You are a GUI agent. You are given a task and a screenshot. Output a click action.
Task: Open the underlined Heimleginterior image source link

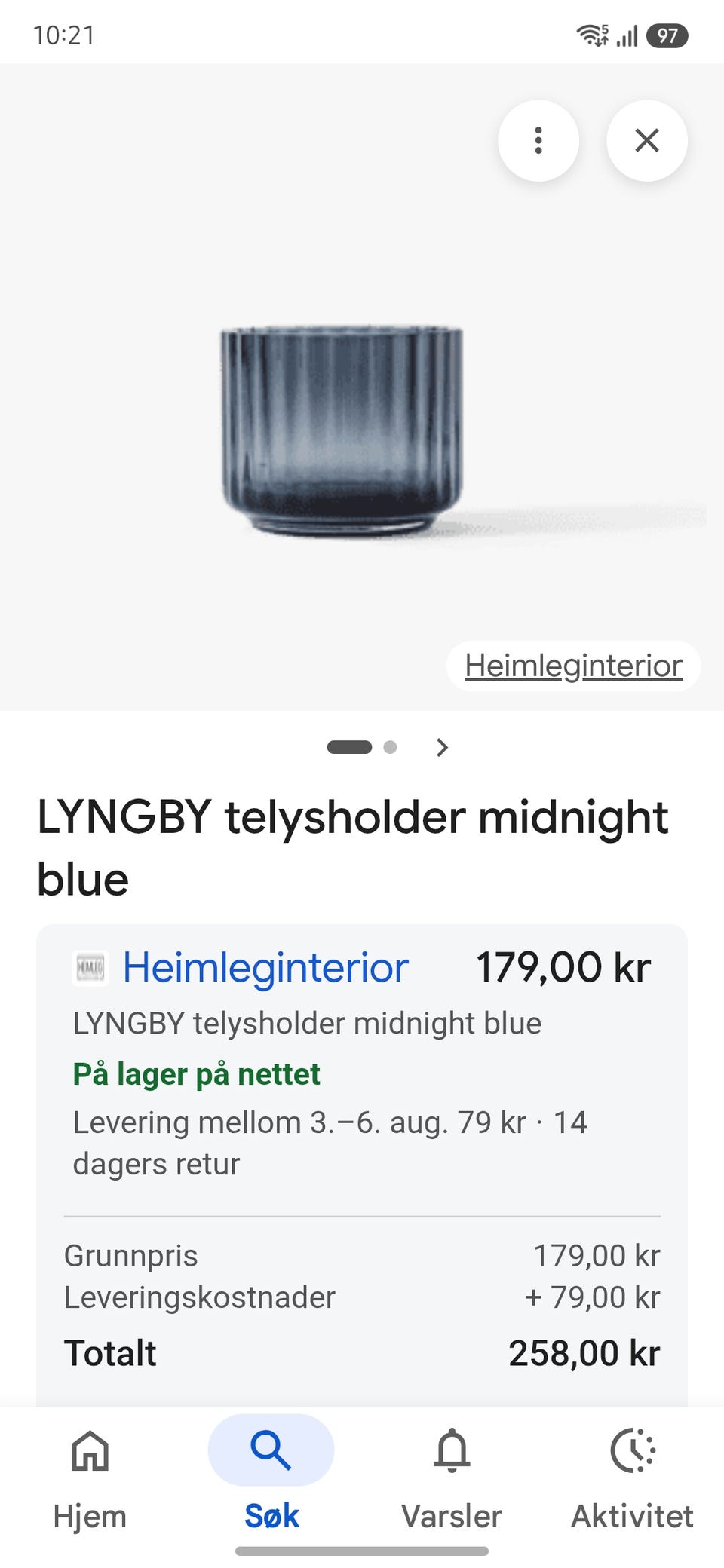click(x=573, y=666)
